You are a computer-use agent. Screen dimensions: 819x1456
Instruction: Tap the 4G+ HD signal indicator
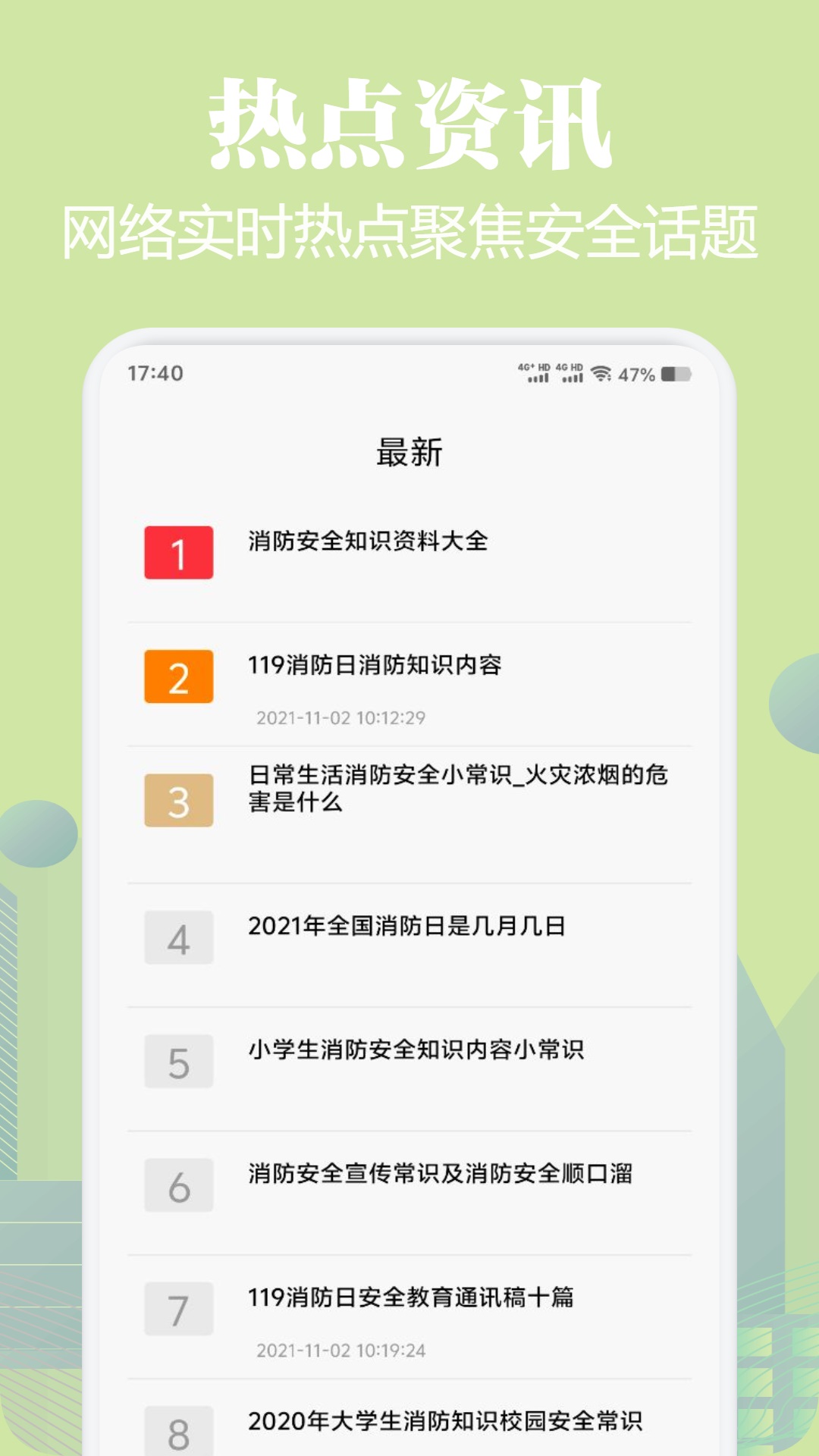click(533, 372)
